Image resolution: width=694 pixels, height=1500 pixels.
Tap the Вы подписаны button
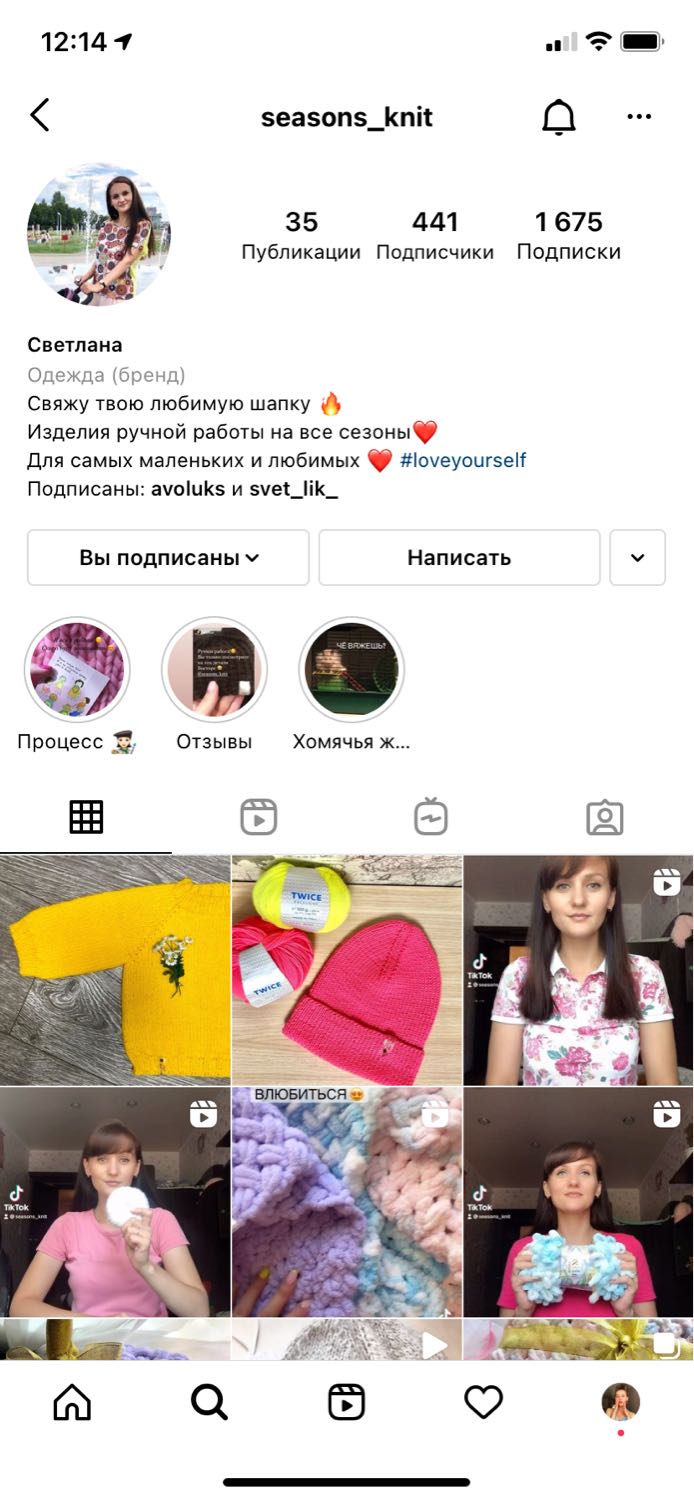click(168, 557)
